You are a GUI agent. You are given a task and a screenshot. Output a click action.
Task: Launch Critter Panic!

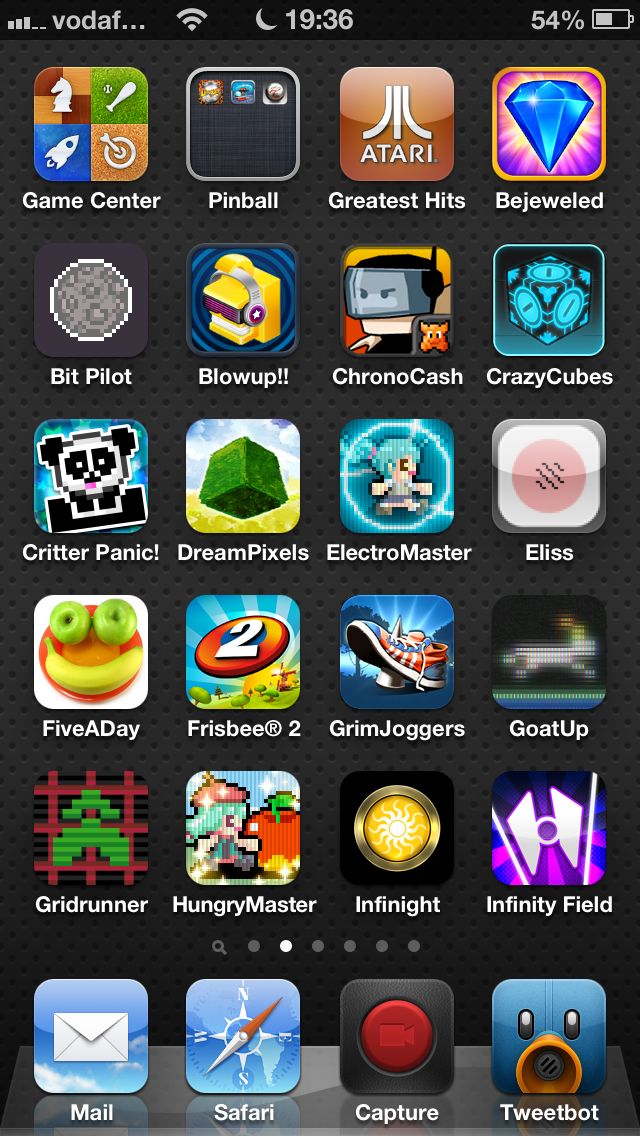[x=91, y=476]
